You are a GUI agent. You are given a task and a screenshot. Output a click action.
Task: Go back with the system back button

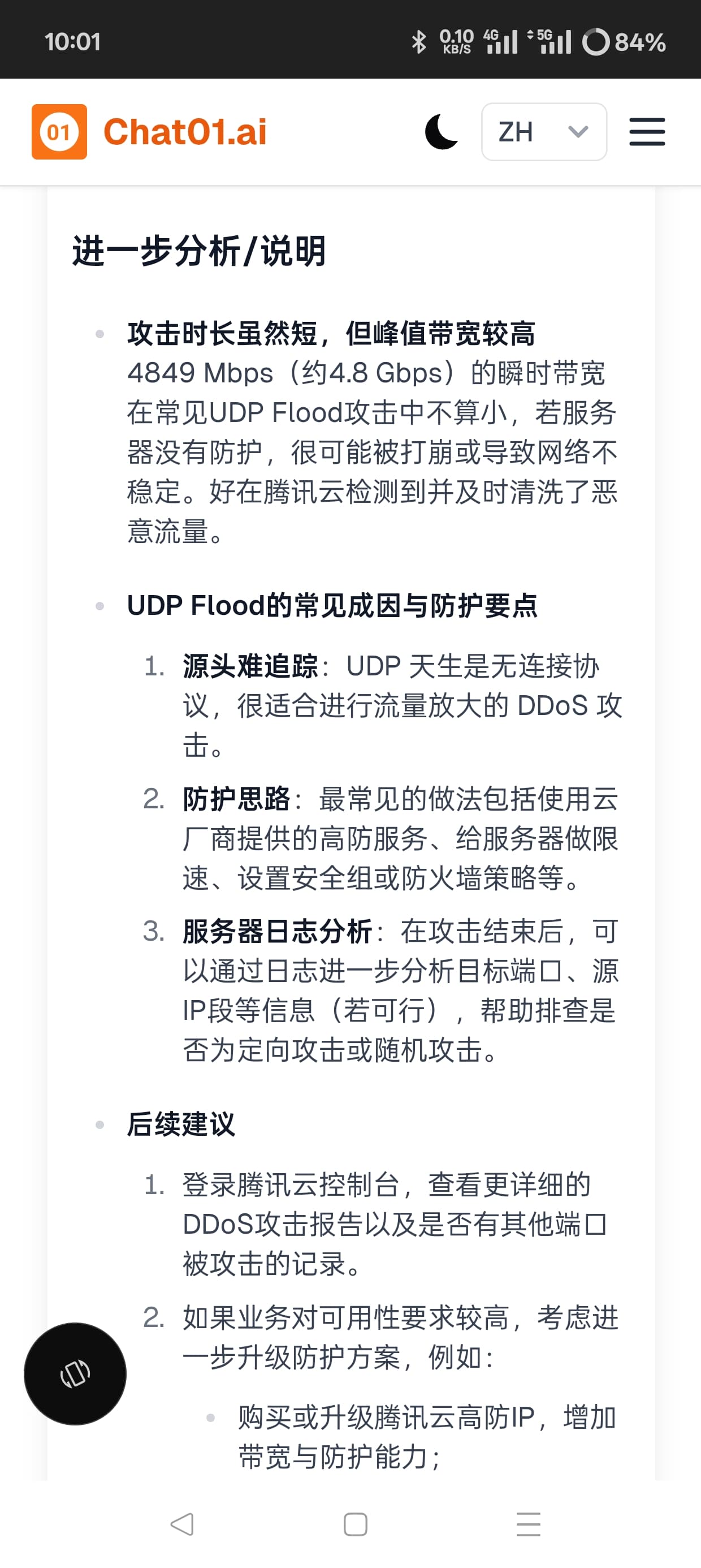tap(182, 1524)
